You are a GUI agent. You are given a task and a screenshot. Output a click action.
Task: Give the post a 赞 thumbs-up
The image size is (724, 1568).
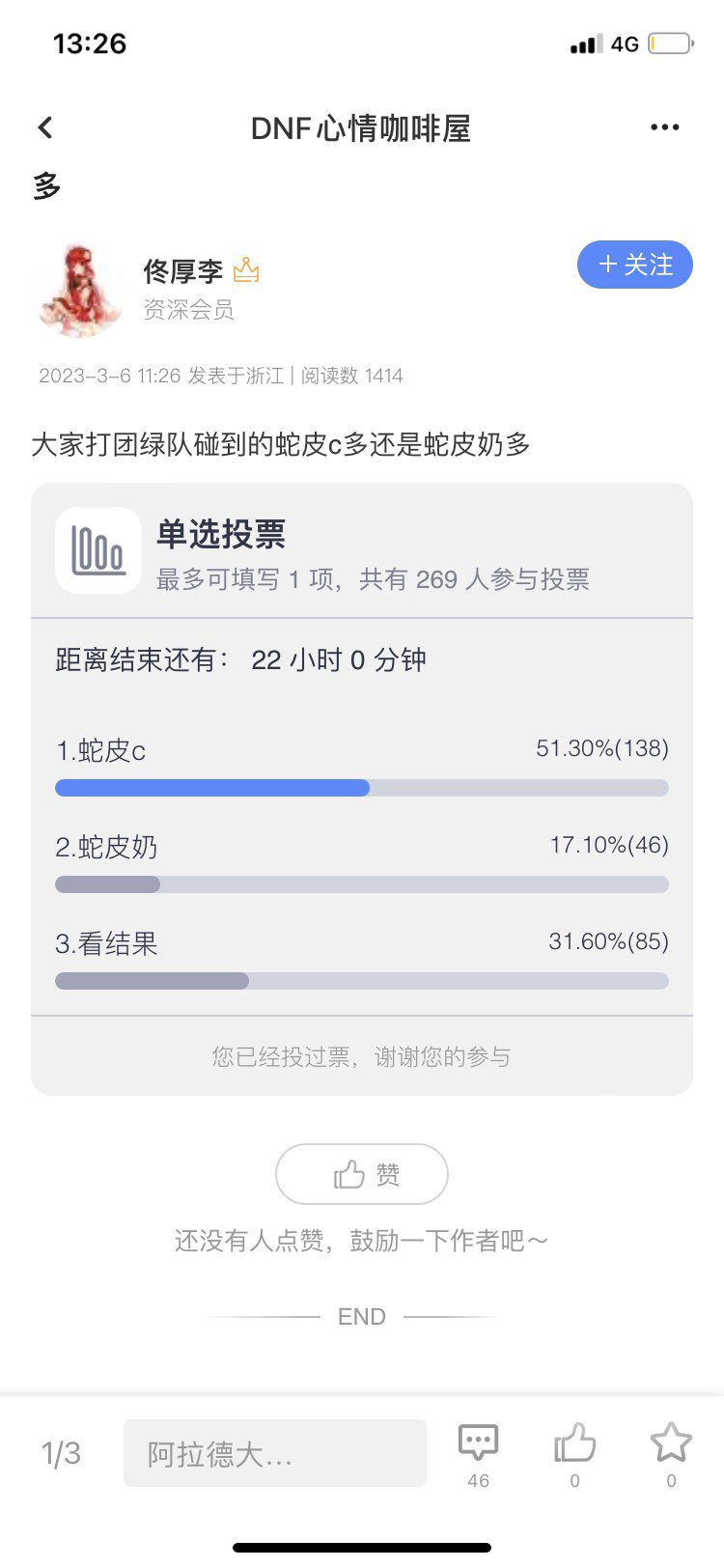click(x=362, y=1174)
